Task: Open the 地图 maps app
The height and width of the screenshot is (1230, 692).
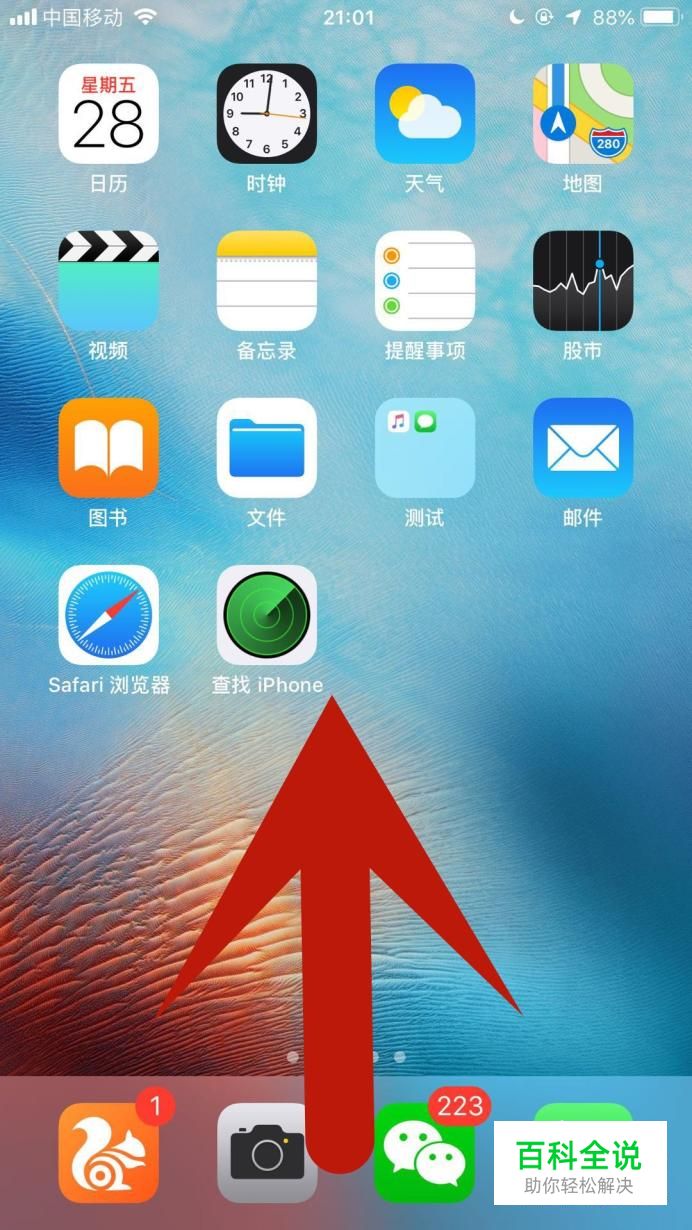Action: coord(582,114)
